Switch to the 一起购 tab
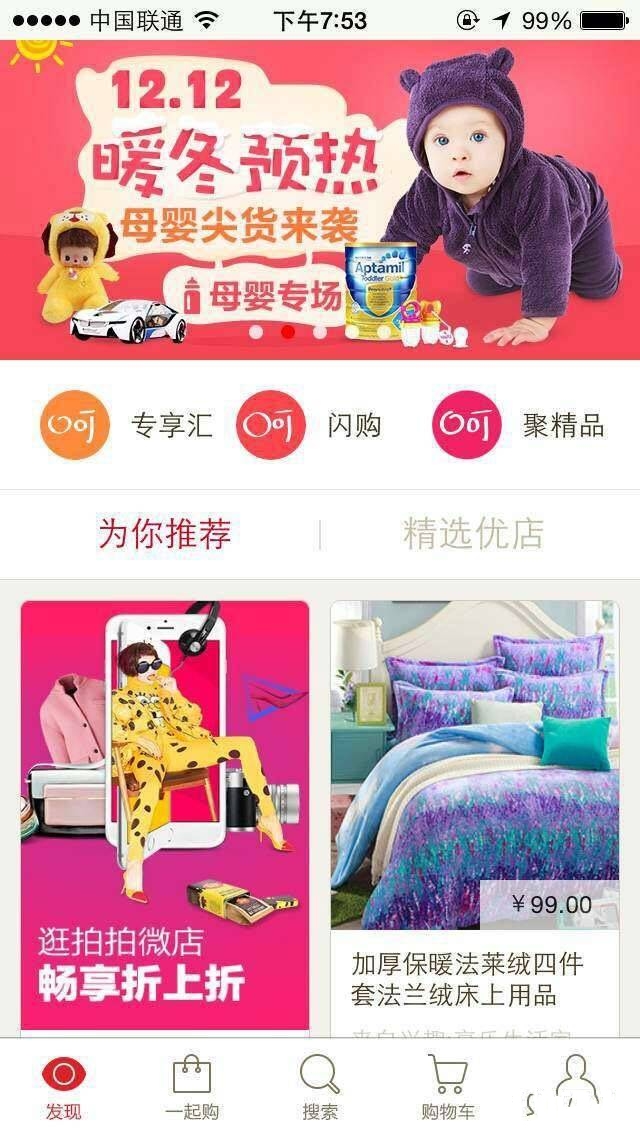This screenshot has height=1136, width=640. (192, 1087)
